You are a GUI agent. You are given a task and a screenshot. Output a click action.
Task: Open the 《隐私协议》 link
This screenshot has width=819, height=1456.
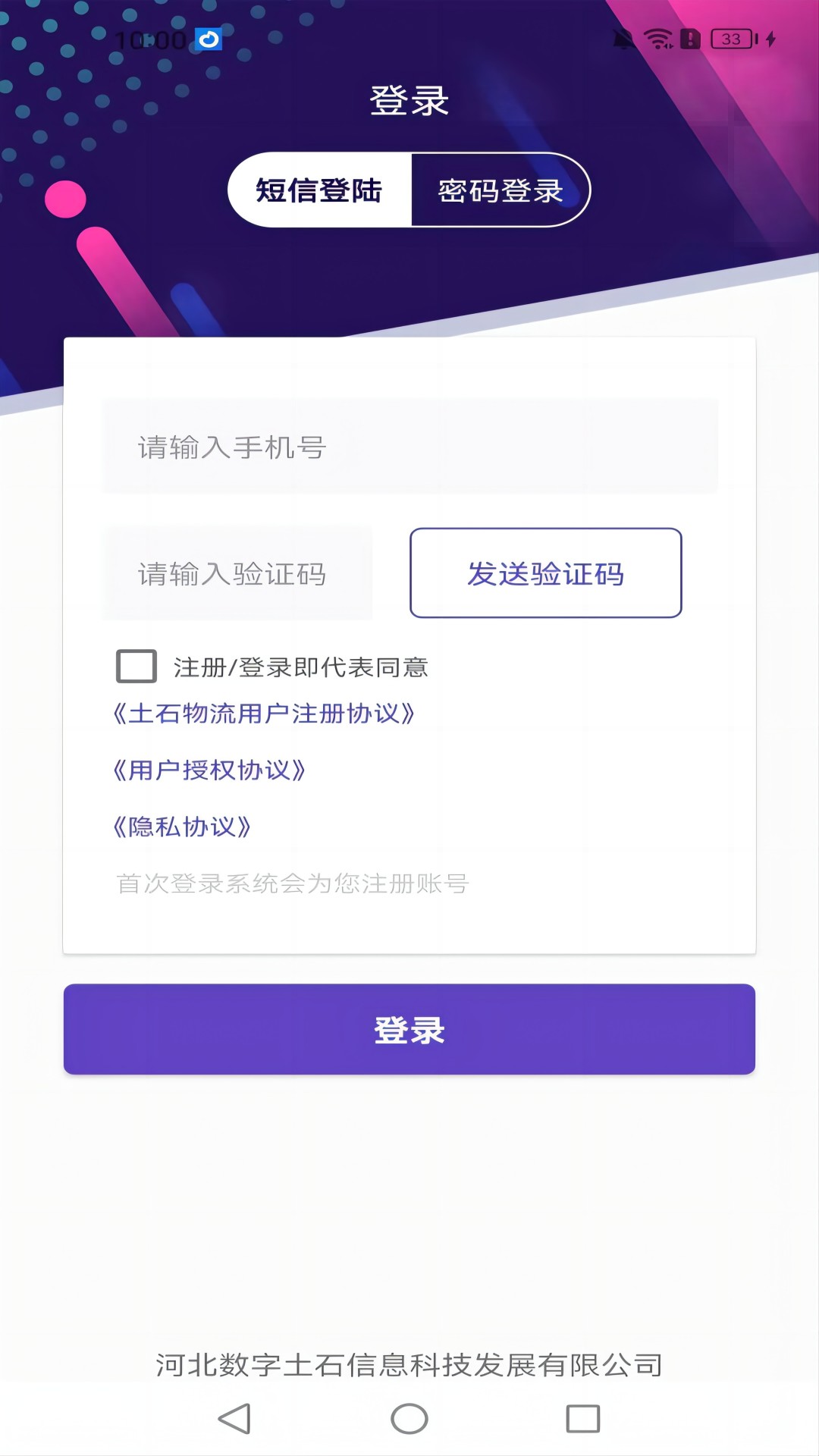(x=181, y=827)
